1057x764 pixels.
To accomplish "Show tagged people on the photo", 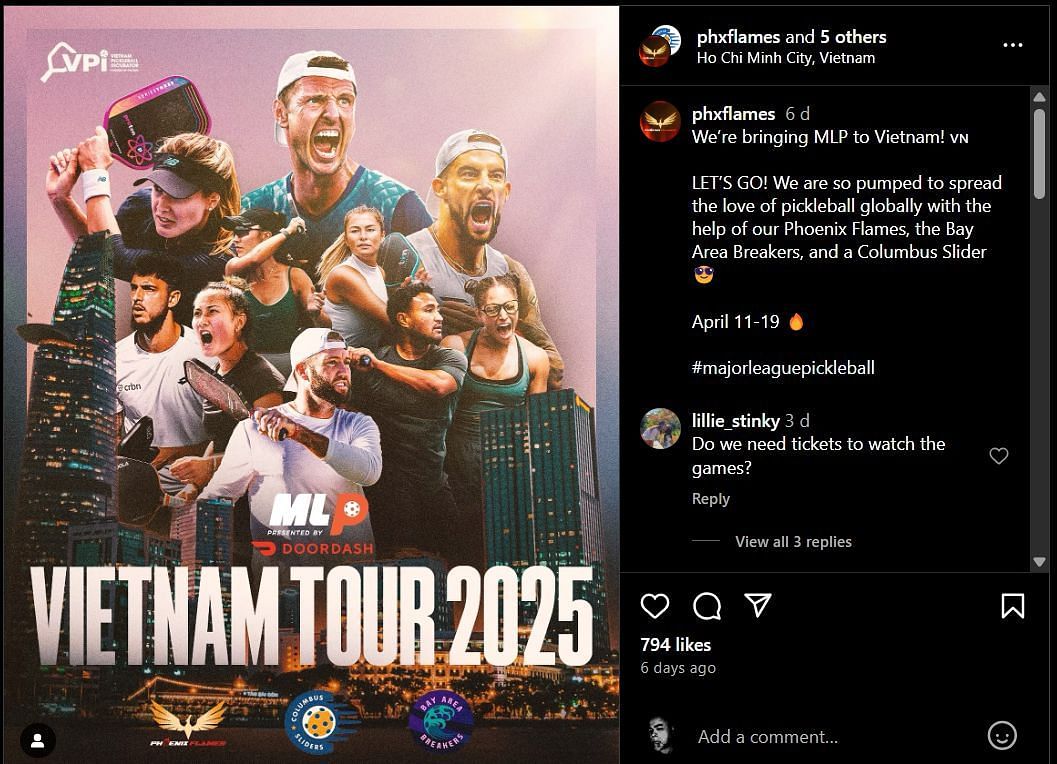I will (37, 741).
